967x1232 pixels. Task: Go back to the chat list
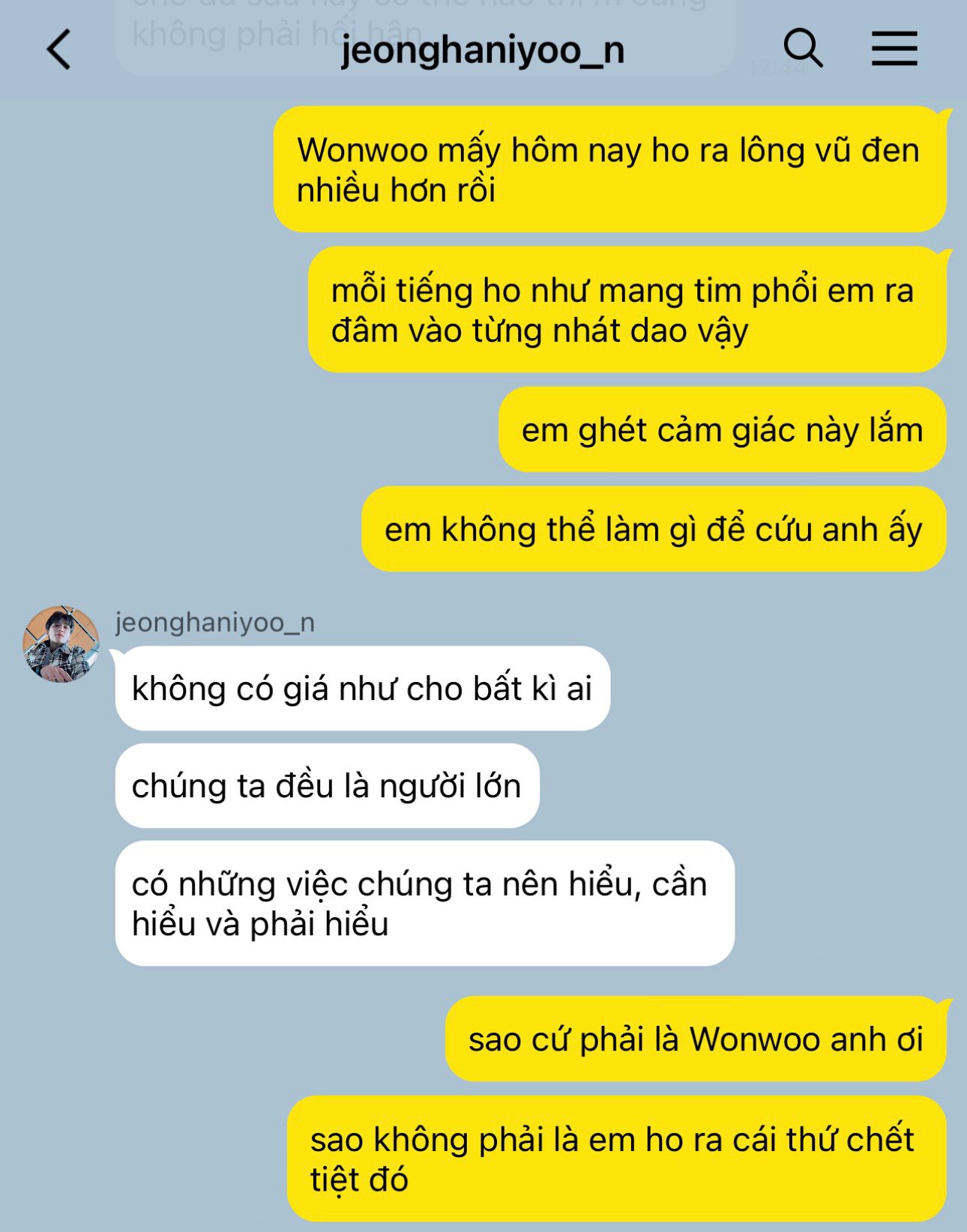(x=58, y=49)
